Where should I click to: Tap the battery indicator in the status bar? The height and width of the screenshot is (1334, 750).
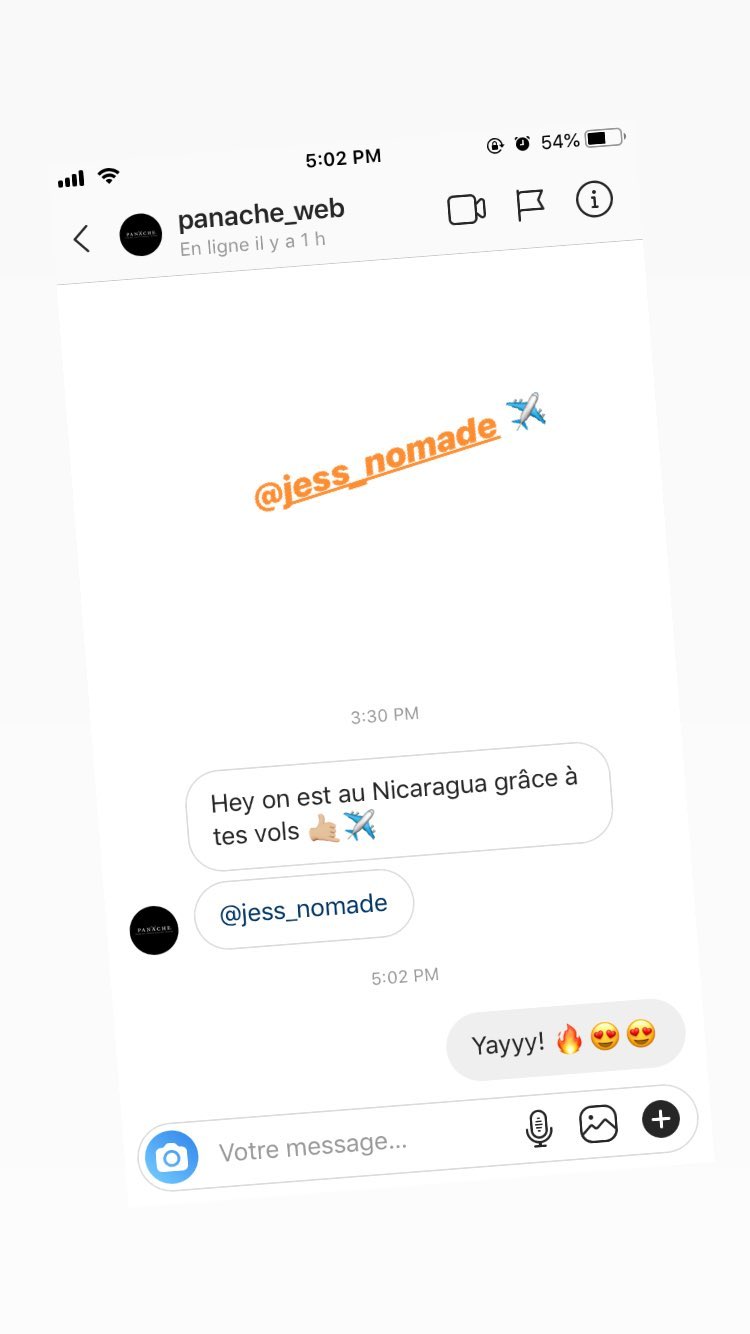point(605,140)
